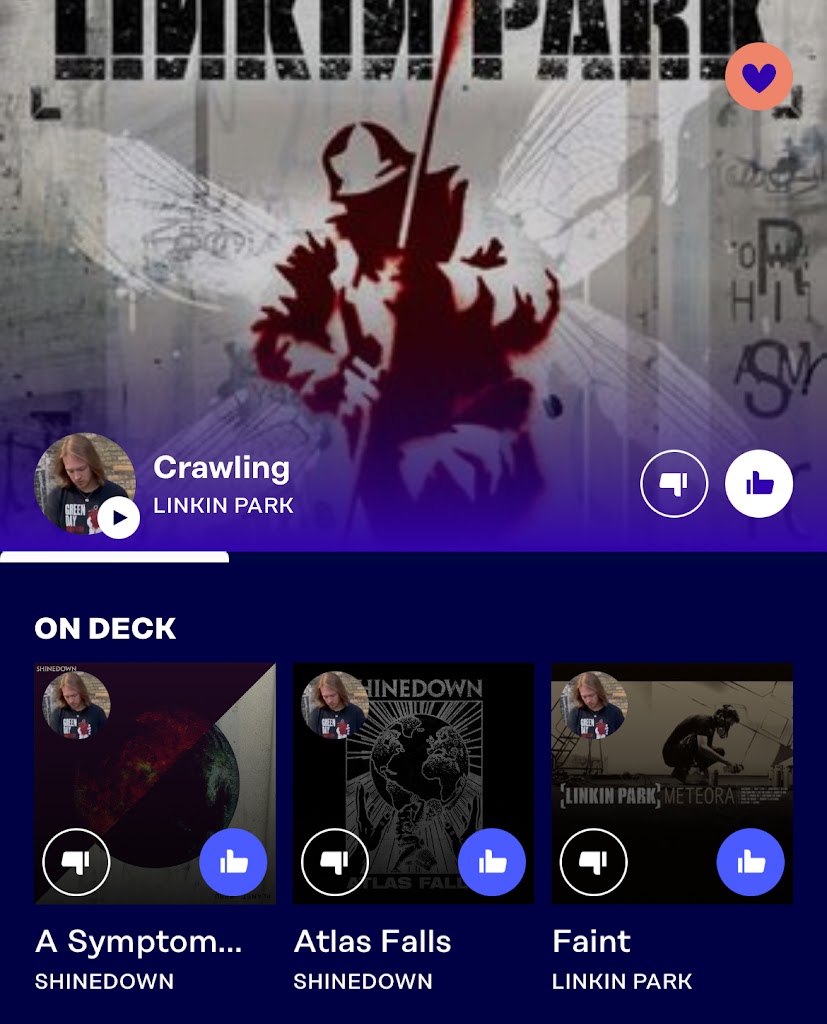Tap the heart icon to favorite
The height and width of the screenshot is (1024, 827).
tap(758, 77)
